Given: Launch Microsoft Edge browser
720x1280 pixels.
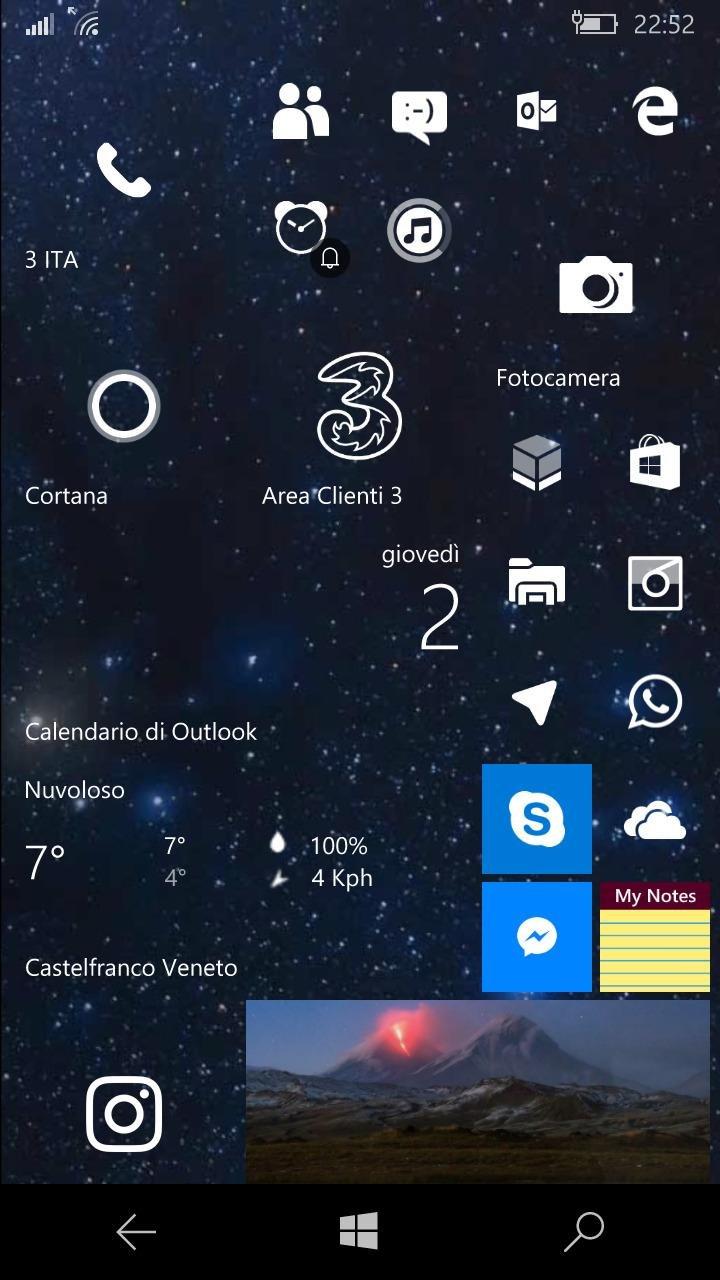Looking at the screenshot, I should tap(655, 111).
